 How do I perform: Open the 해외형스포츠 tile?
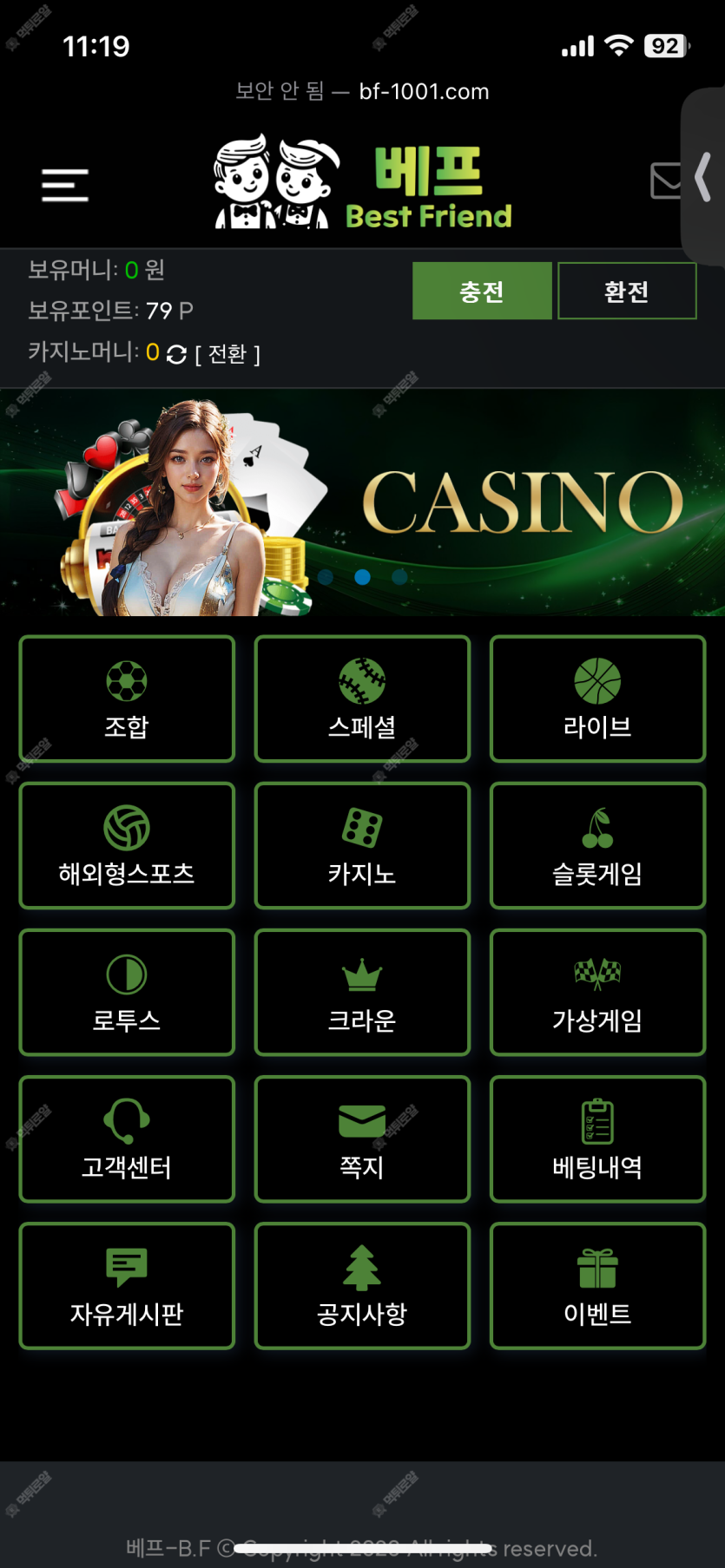pyautogui.click(x=127, y=846)
